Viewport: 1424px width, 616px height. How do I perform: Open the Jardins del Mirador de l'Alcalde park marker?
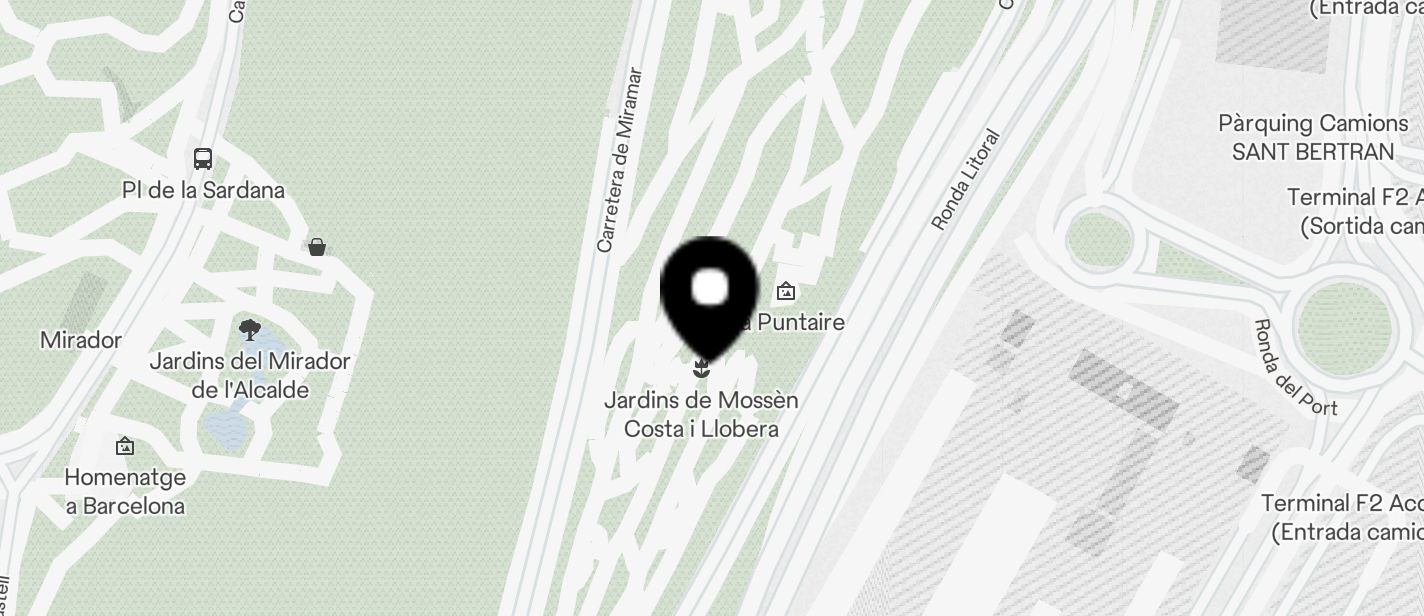(x=250, y=330)
